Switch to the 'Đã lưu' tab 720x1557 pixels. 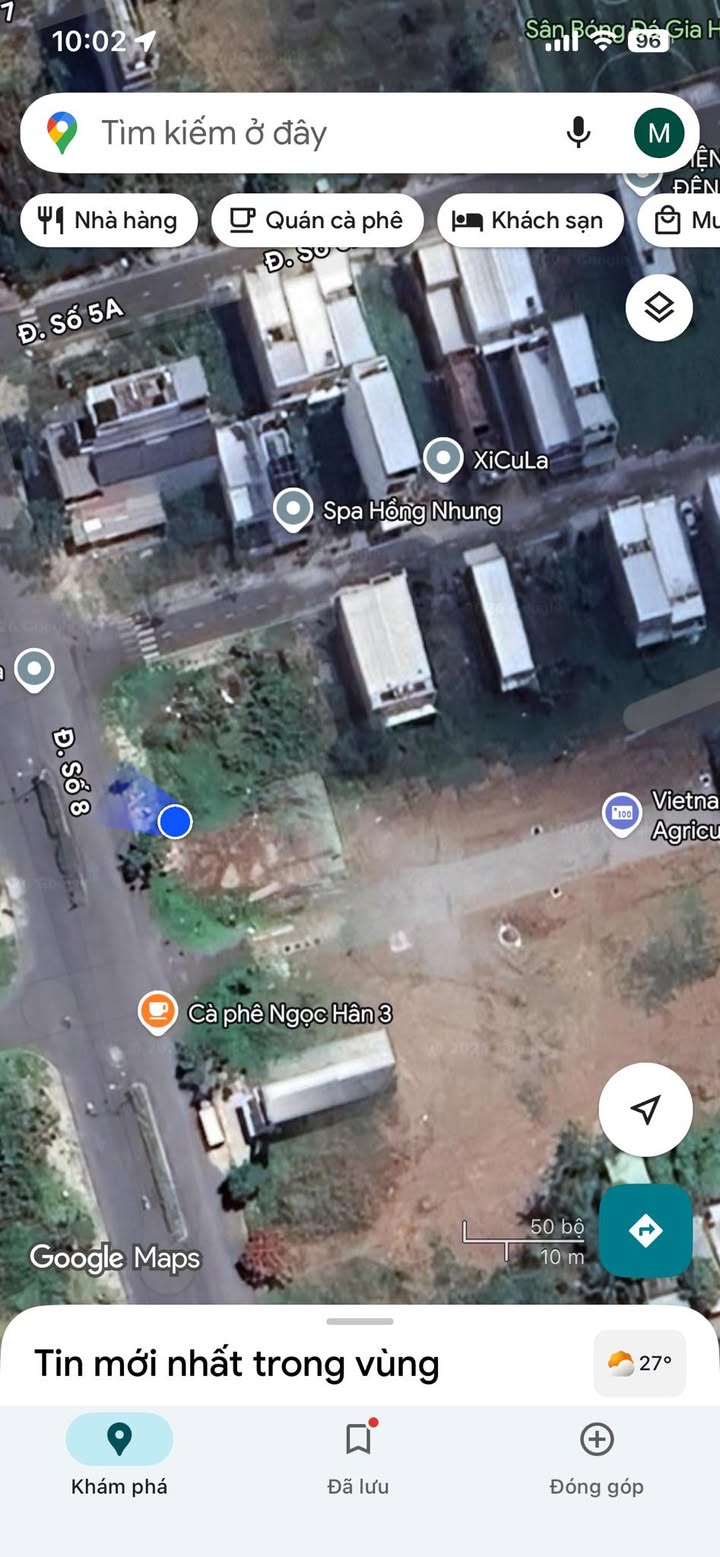click(358, 1456)
